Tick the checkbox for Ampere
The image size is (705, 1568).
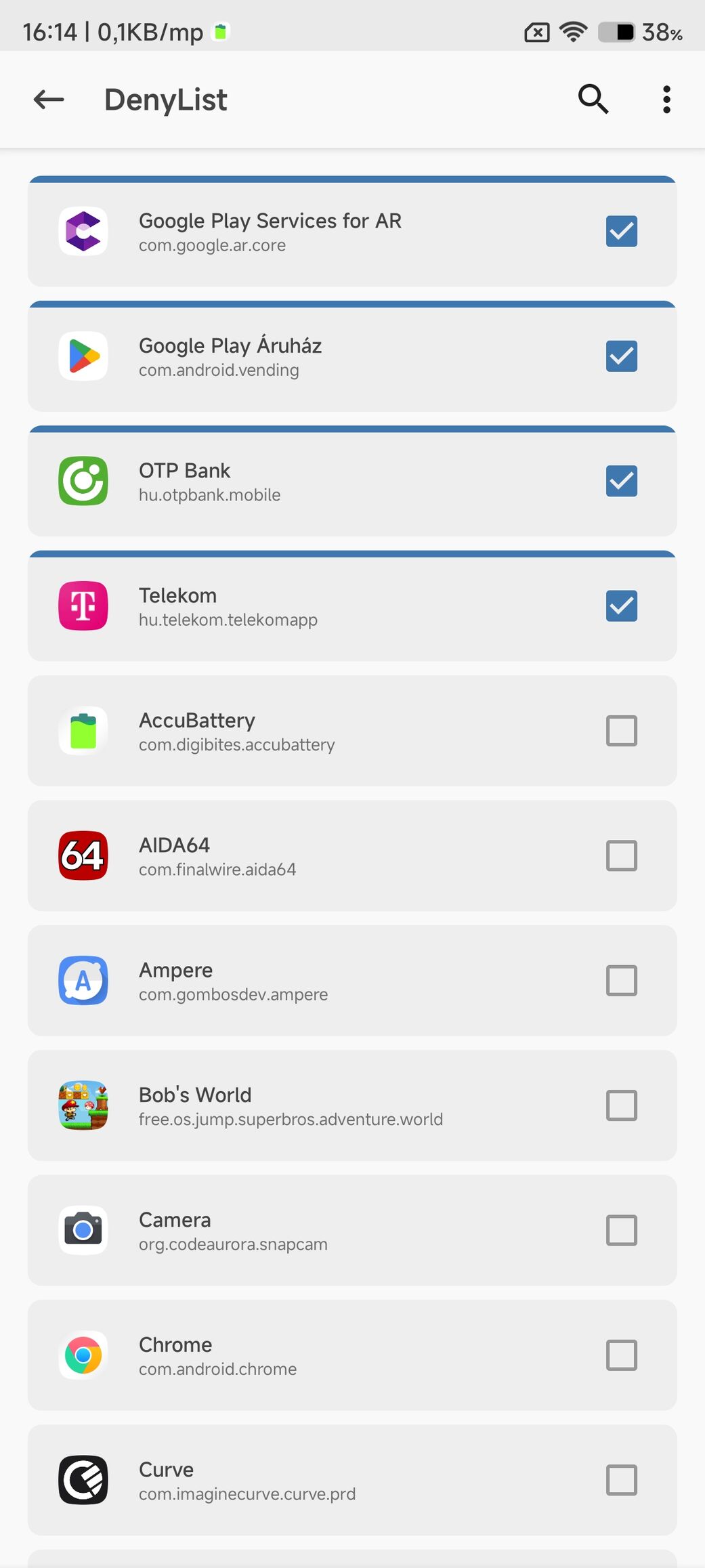(x=621, y=981)
